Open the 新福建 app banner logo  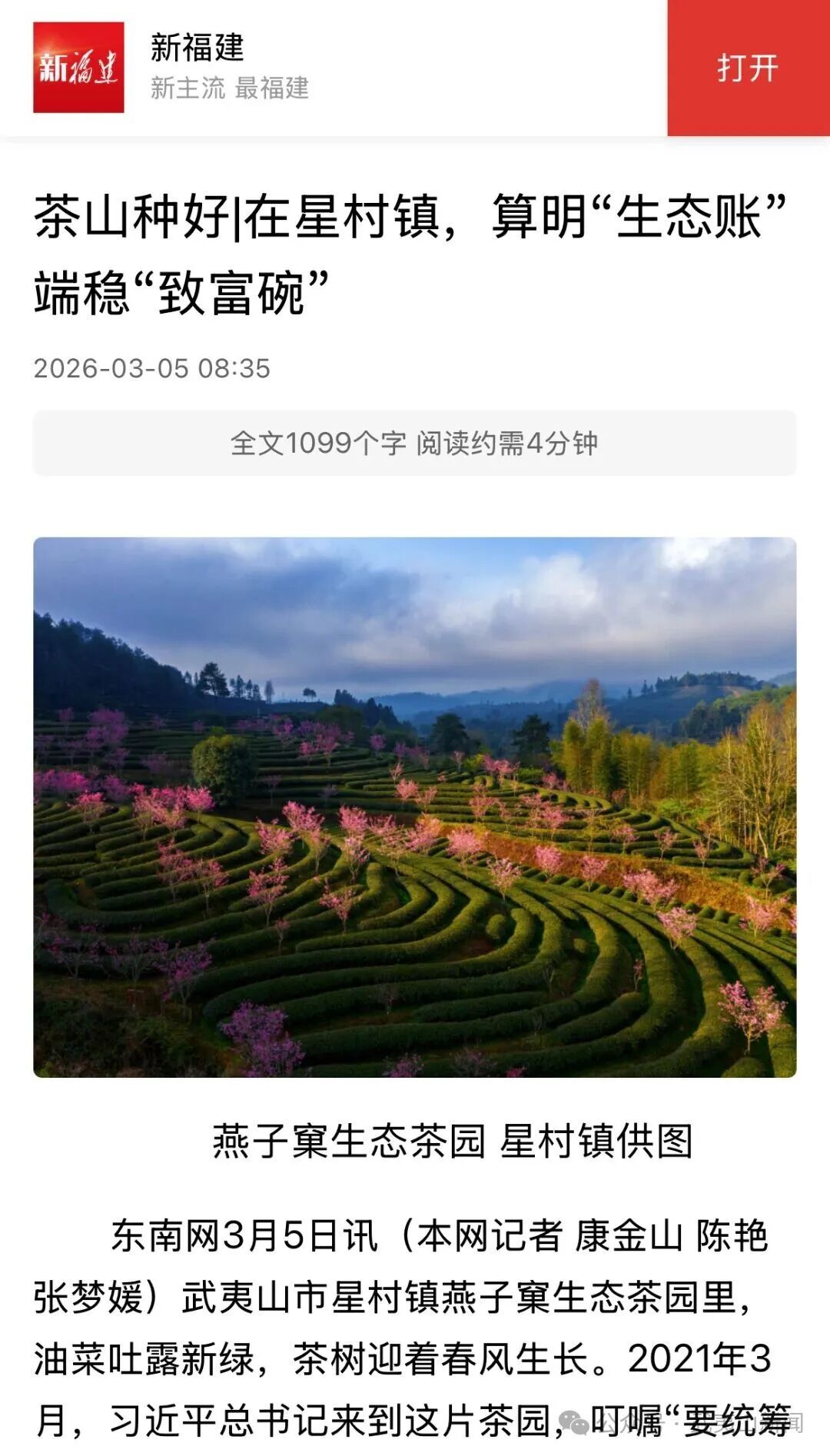(x=78, y=68)
